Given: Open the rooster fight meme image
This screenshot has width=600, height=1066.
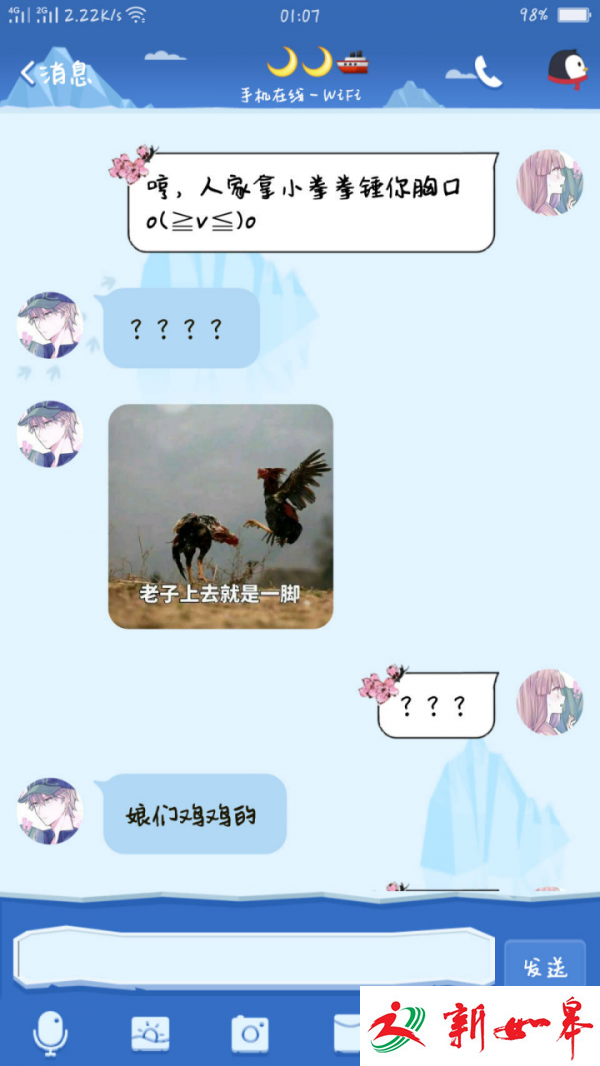Looking at the screenshot, I should 220,516.
